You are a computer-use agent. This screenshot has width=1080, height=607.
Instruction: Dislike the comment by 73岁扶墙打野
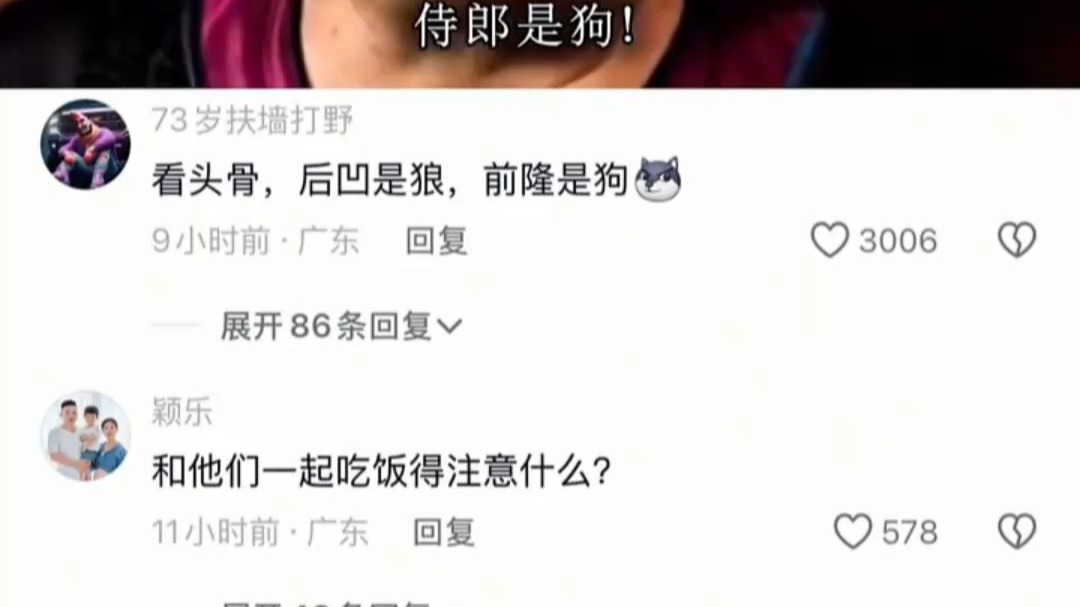tap(1016, 241)
